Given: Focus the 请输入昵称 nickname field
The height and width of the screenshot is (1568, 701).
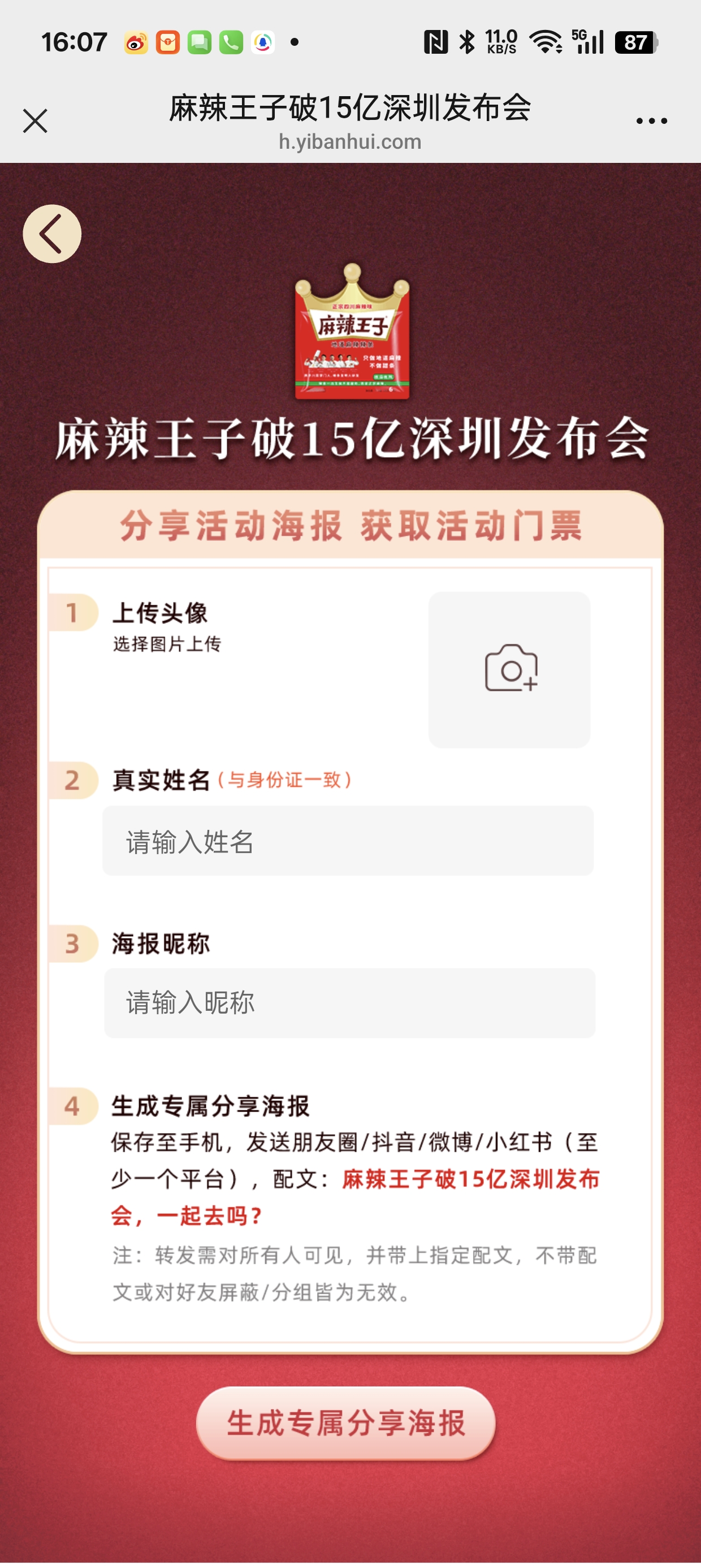Looking at the screenshot, I should coord(349,1002).
